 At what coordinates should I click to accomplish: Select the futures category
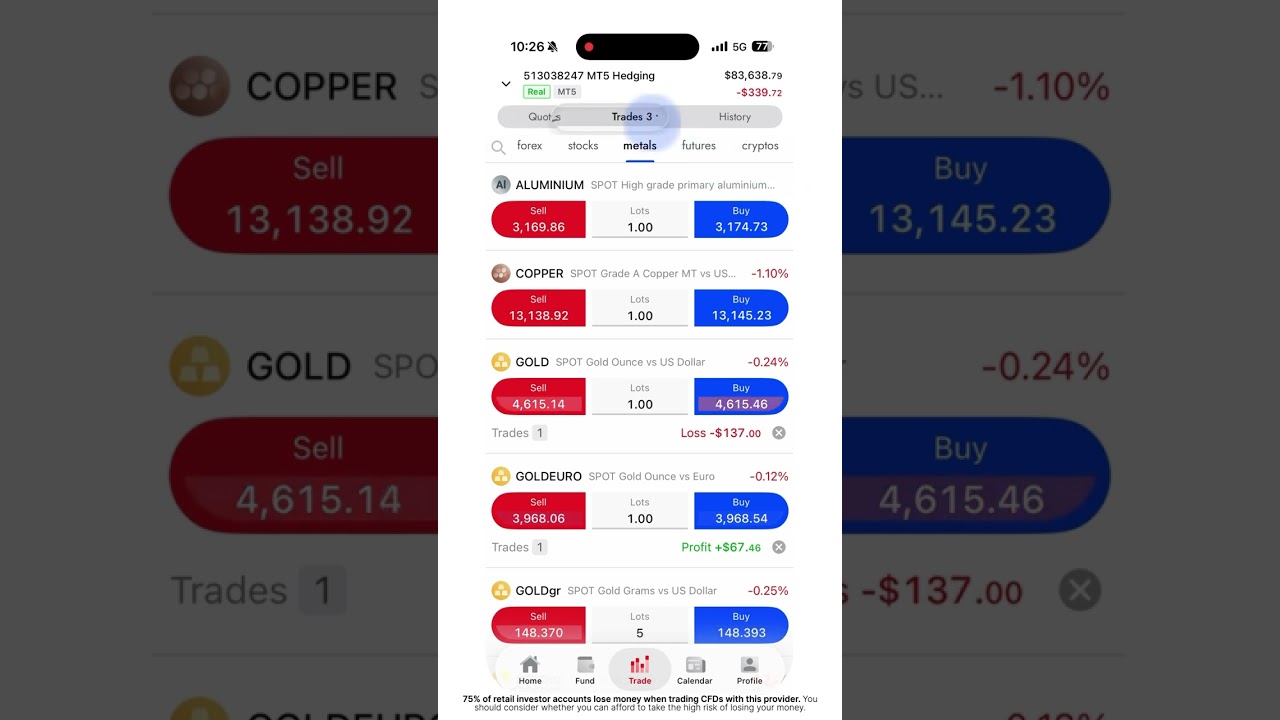[698, 146]
